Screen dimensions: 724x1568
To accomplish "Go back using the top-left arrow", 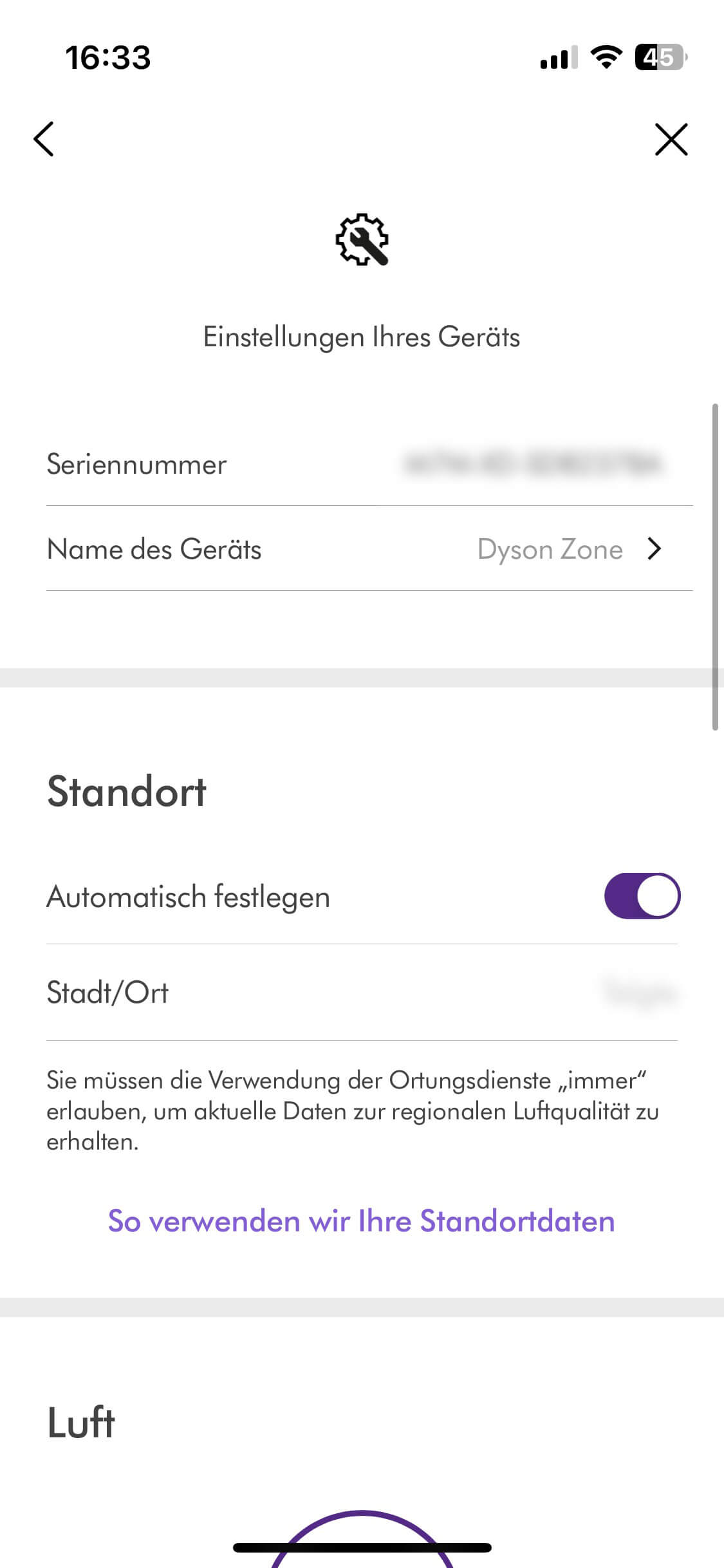I will pos(44,139).
